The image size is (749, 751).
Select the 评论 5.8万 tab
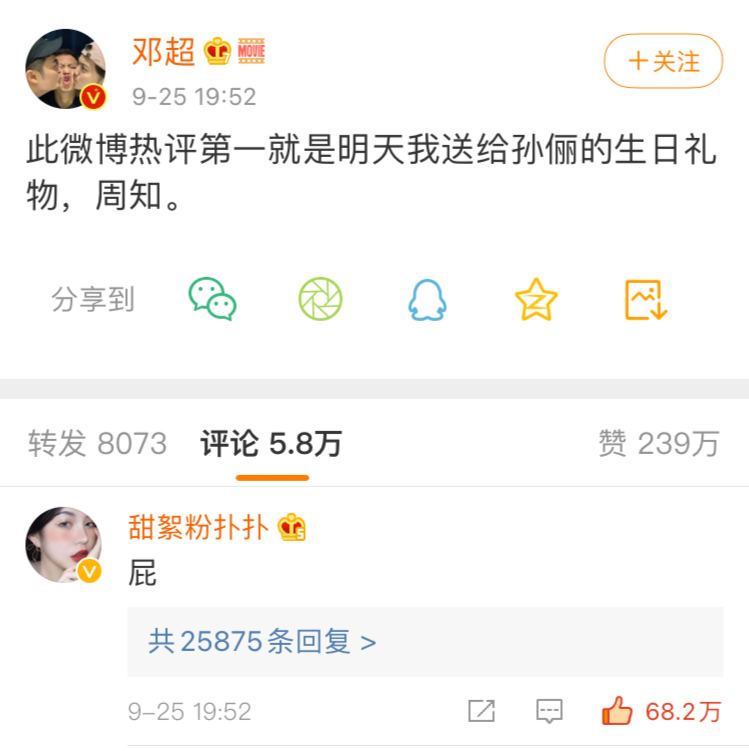coord(271,444)
